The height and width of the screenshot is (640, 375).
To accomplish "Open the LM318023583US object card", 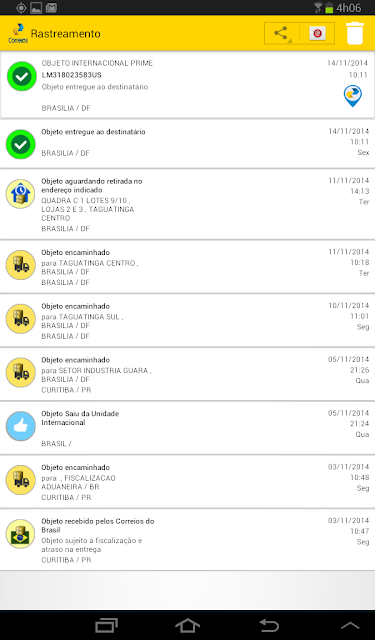I will coord(187,85).
